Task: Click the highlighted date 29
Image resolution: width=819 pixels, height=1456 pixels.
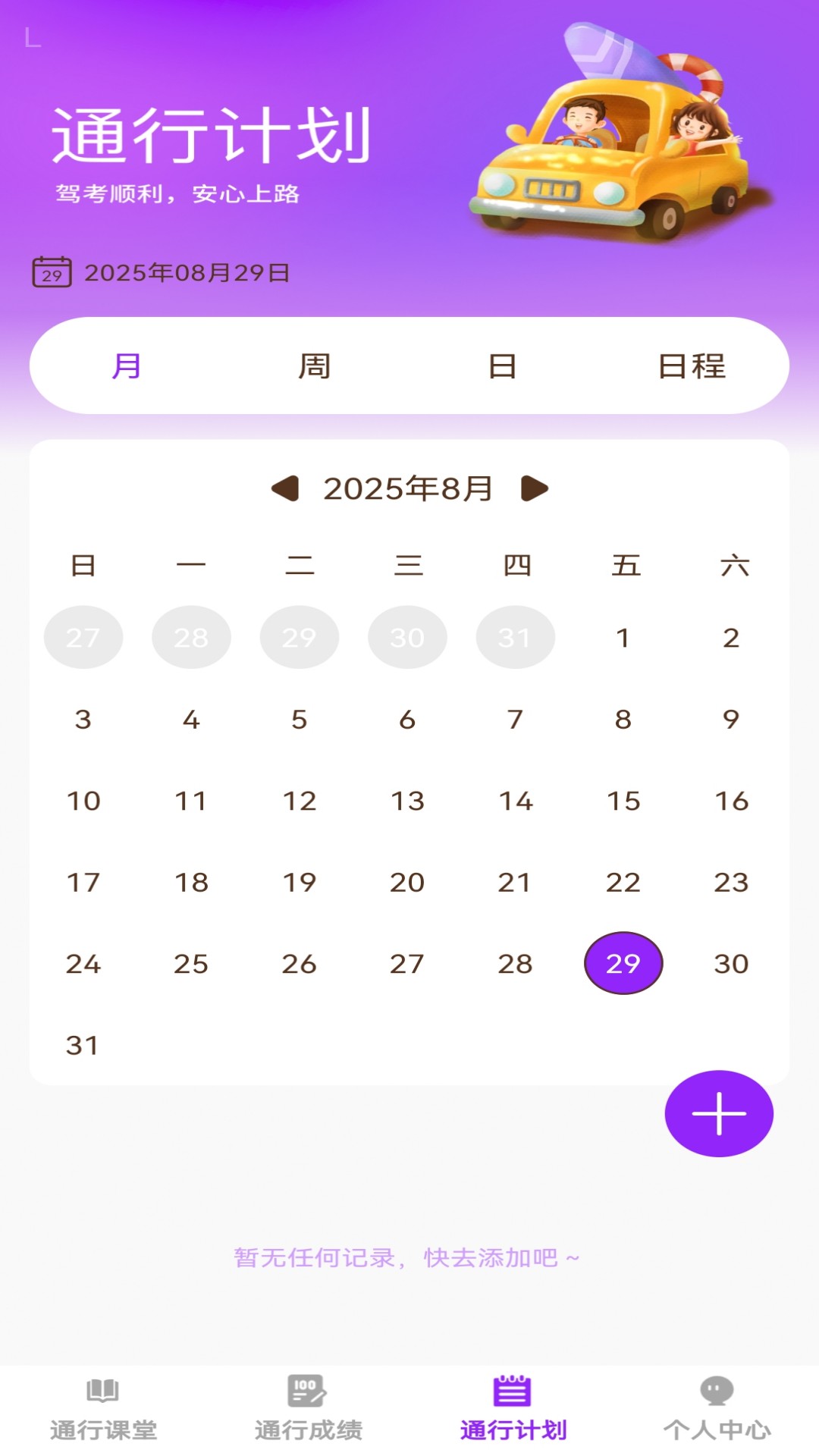Action: pyautogui.click(x=623, y=963)
